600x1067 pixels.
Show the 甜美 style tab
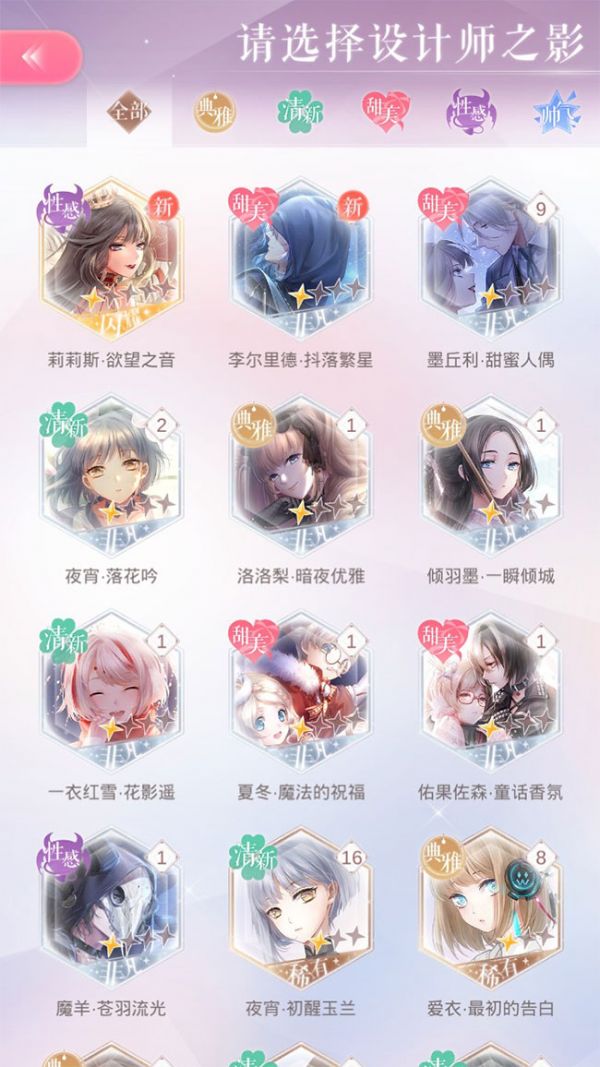pos(385,111)
